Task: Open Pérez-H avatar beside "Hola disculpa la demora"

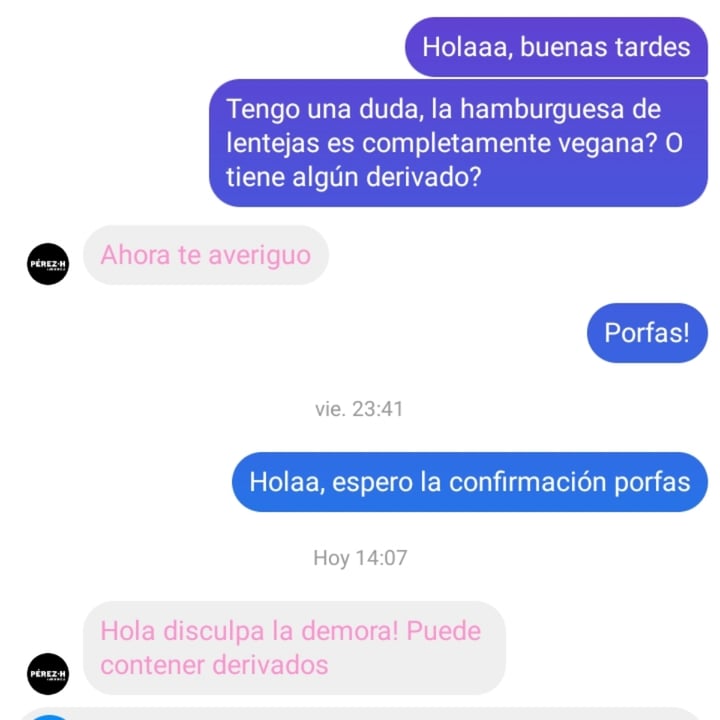Action: click(46, 674)
